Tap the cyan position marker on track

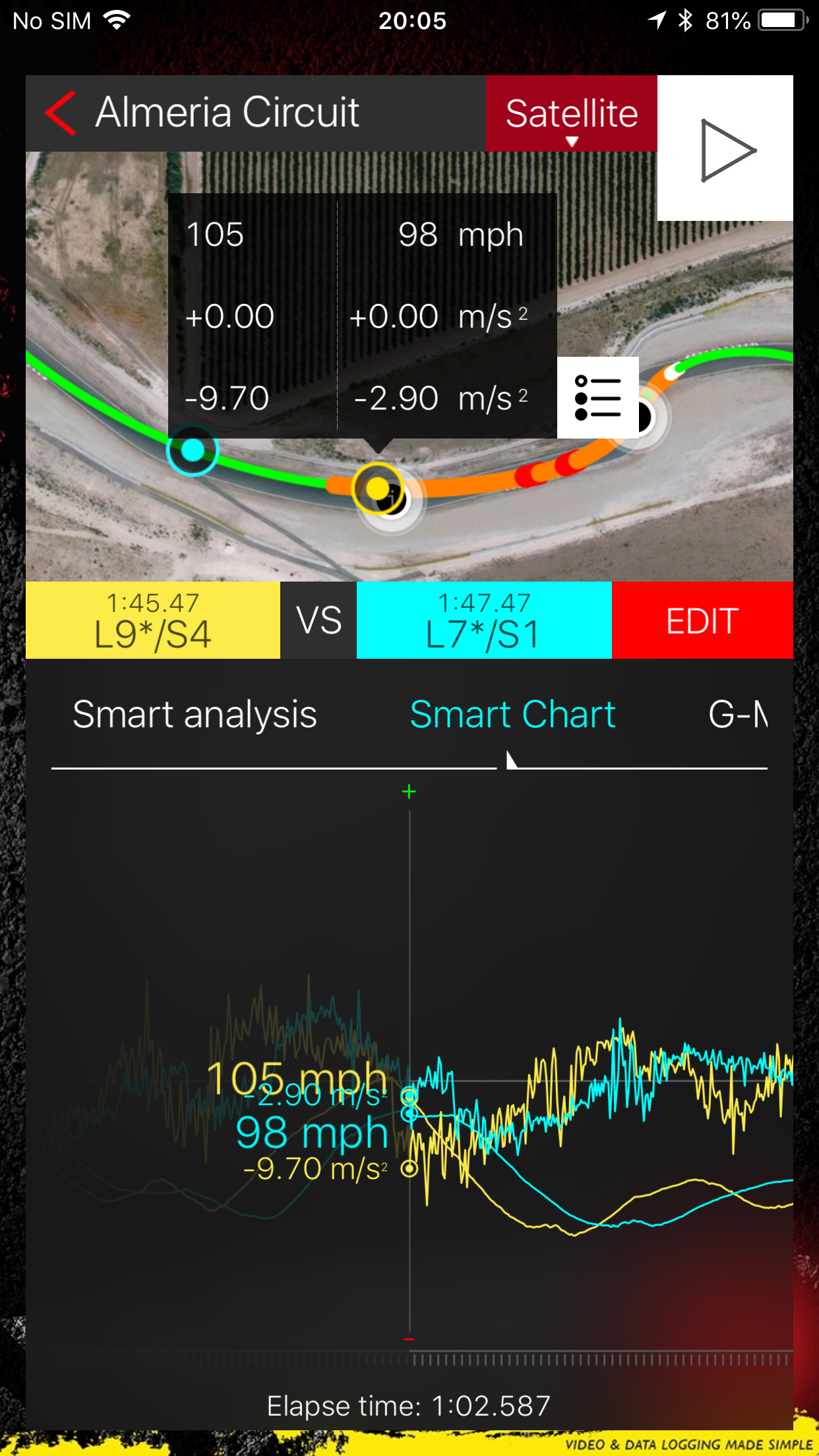[x=193, y=450]
